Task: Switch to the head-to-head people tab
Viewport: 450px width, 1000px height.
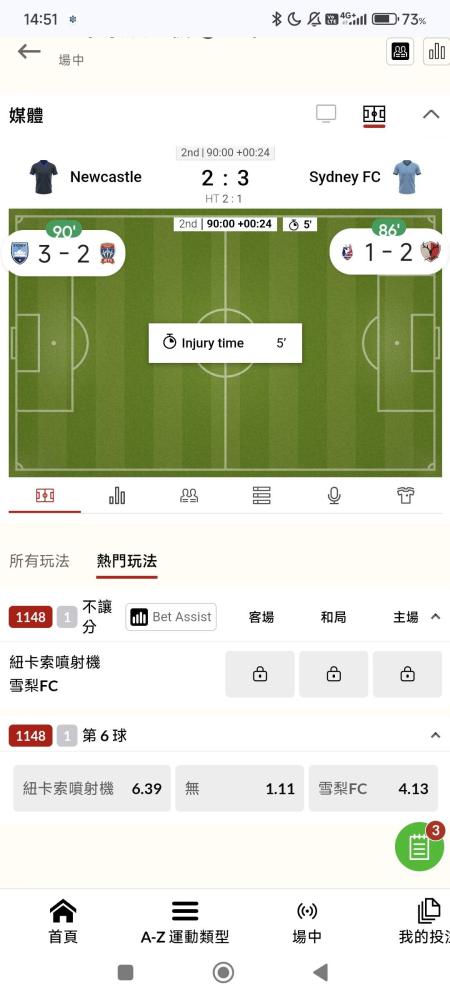Action: pyautogui.click(x=189, y=496)
